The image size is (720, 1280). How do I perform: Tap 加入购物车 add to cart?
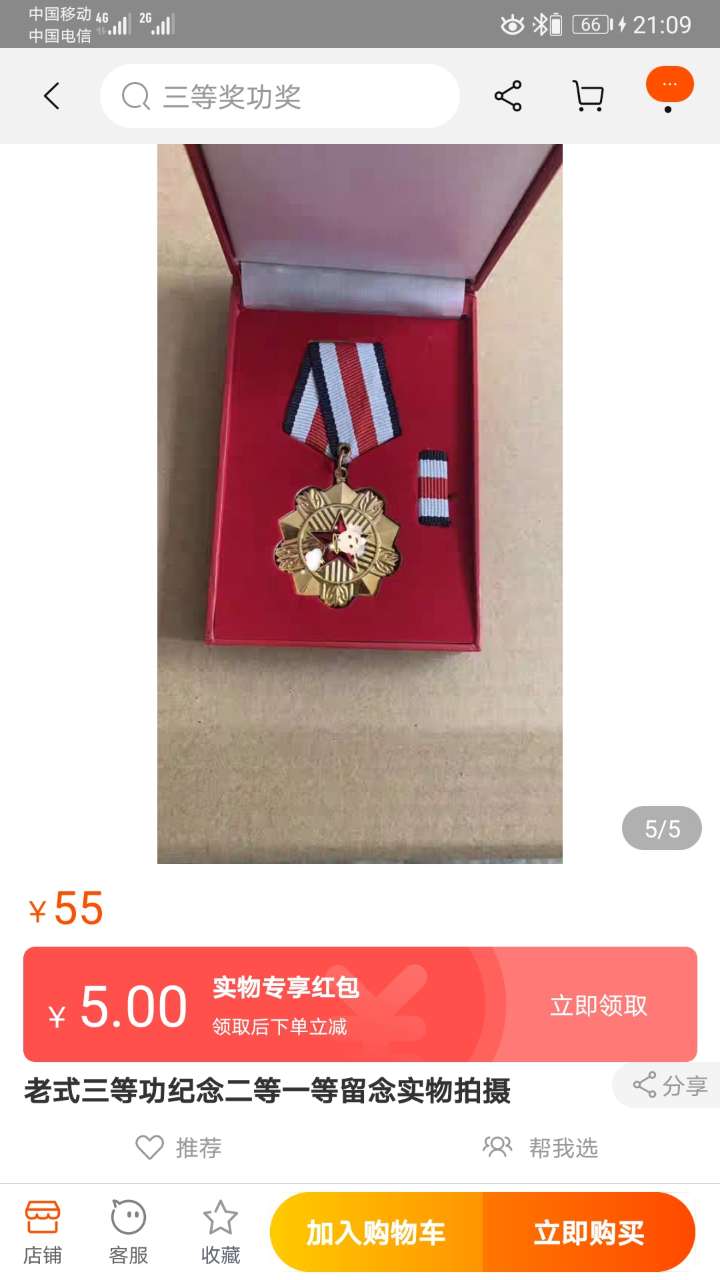point(376,1233)
